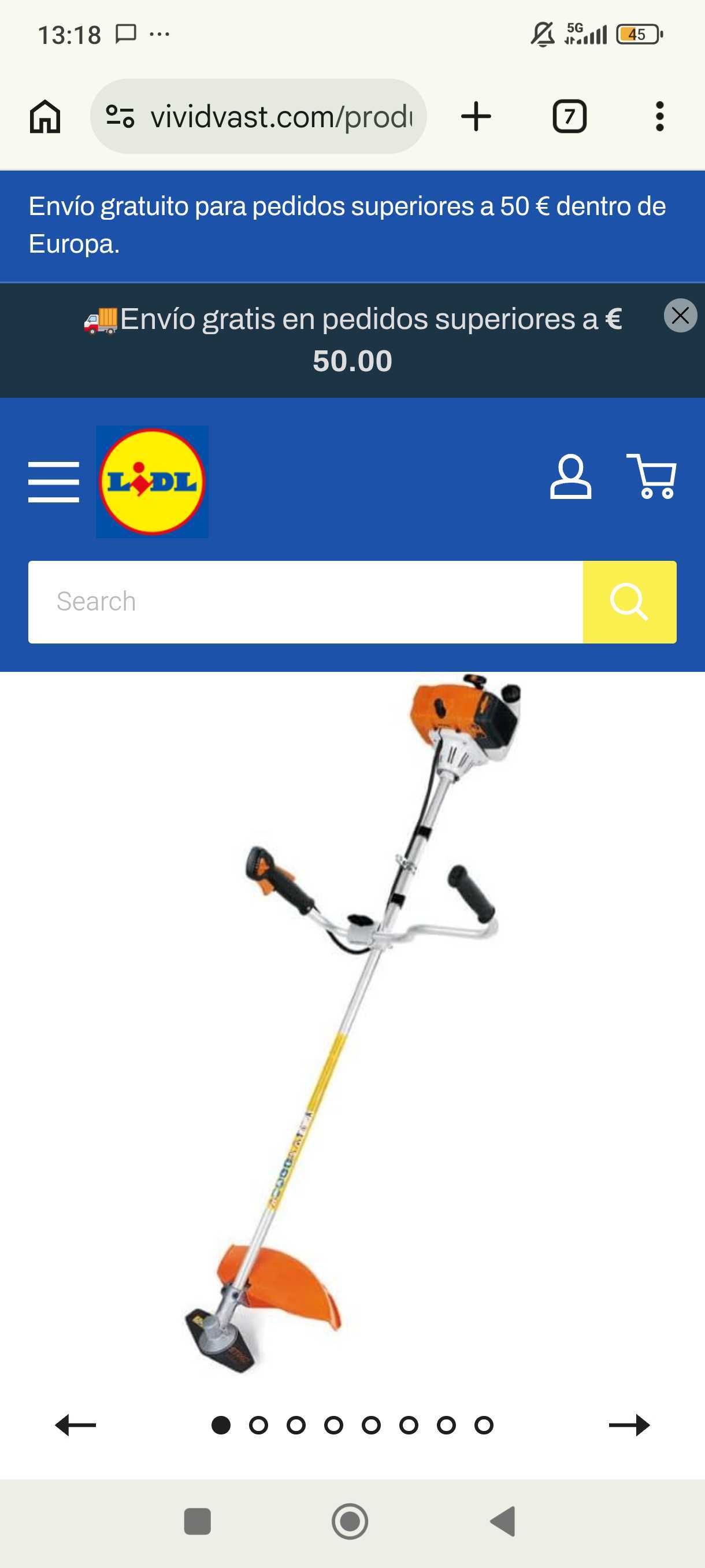Viewport: 705px width, 1568px height.
Task: Open the hamburger navigation menu
Action: (54, 482)
